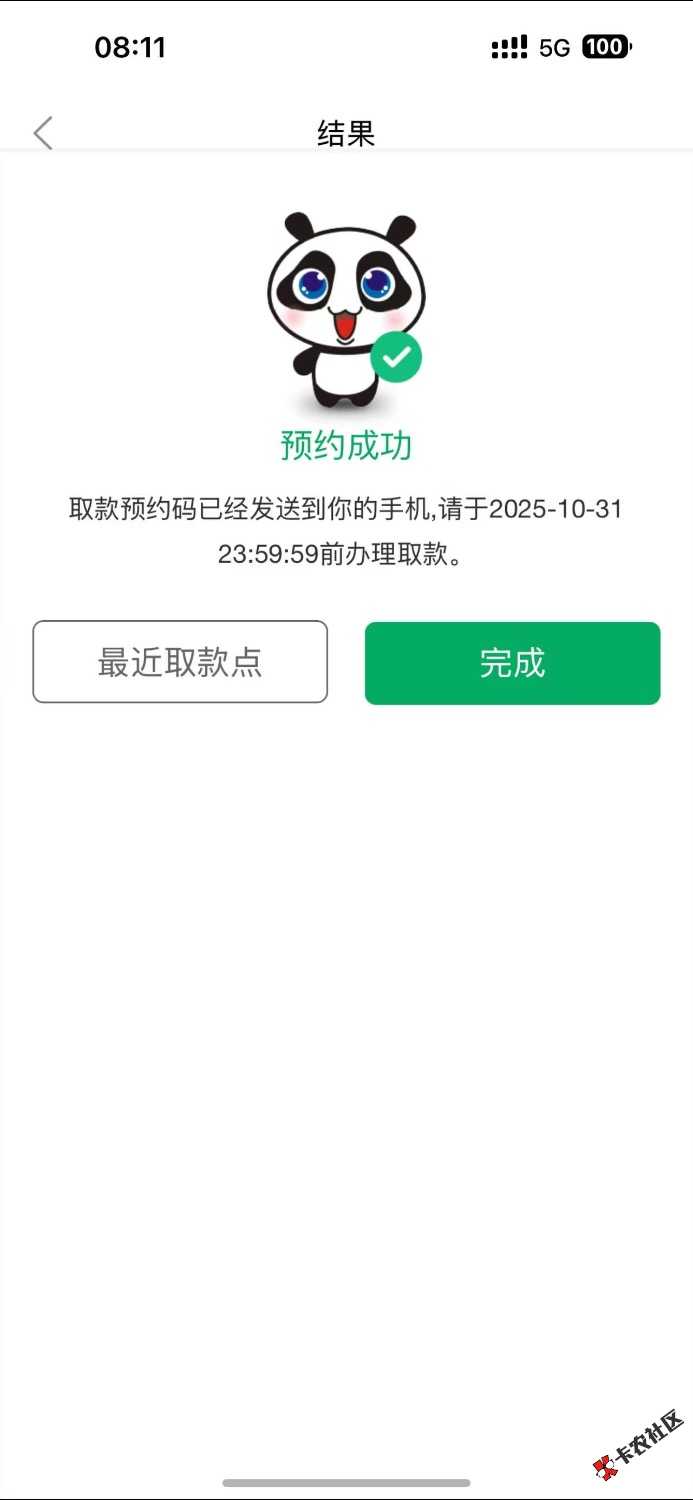
Task: Go back using the top-left arrow
Action: (43, 133)
